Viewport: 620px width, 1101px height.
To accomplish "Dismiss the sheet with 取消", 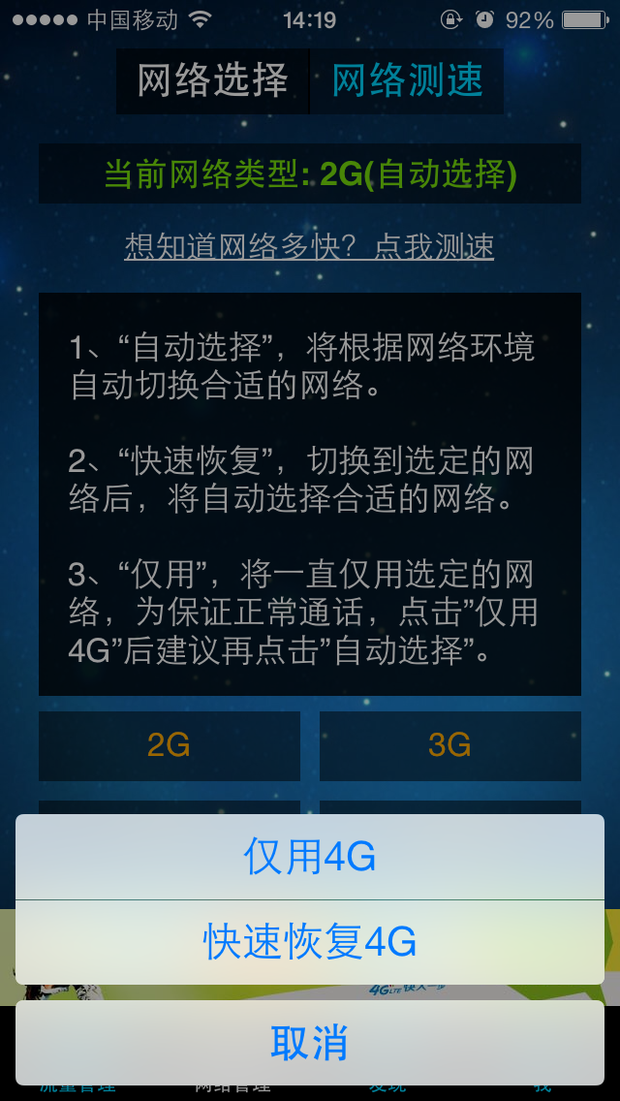I will [310, 1042].
